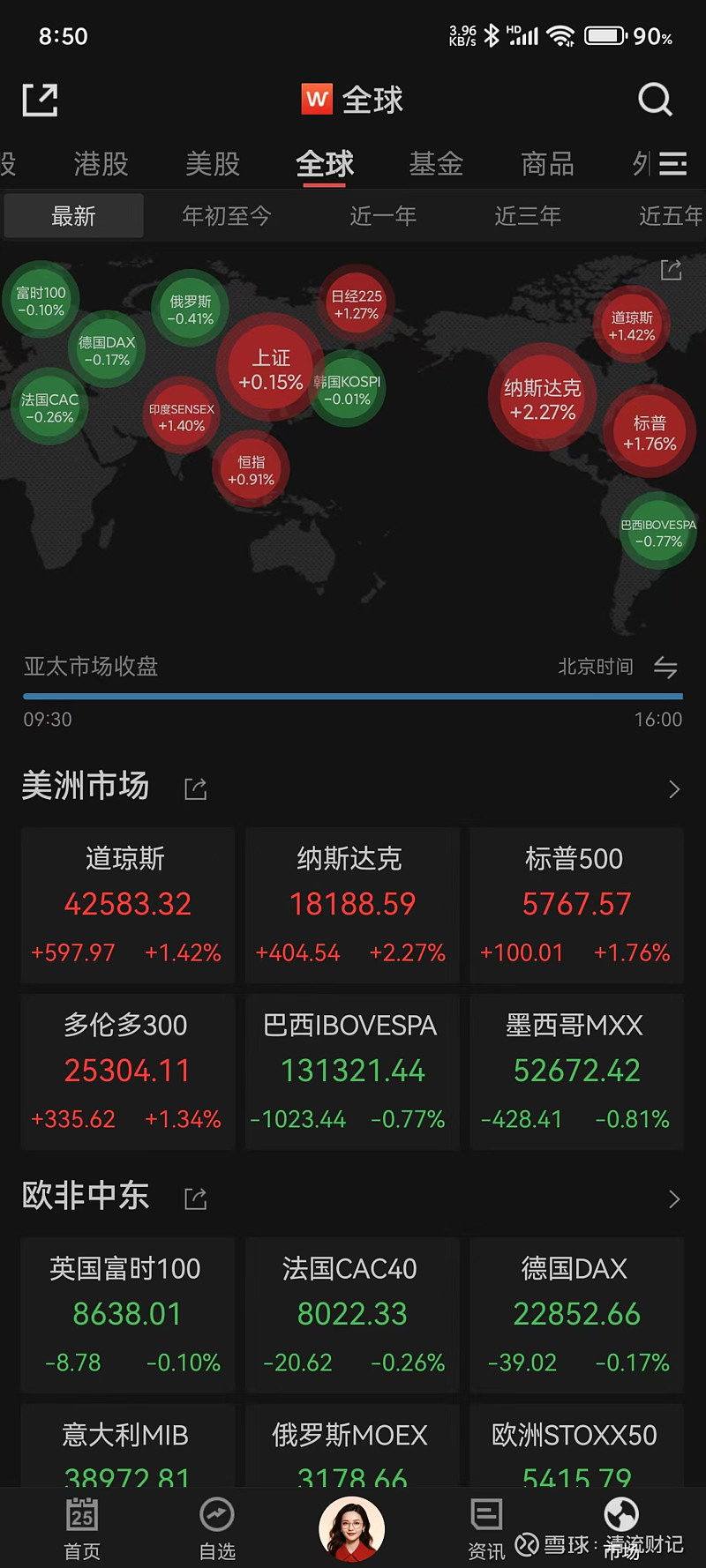The image size is (706, 1568).
Task: Switch to the 美股 tab
Action: click(212, 164)
